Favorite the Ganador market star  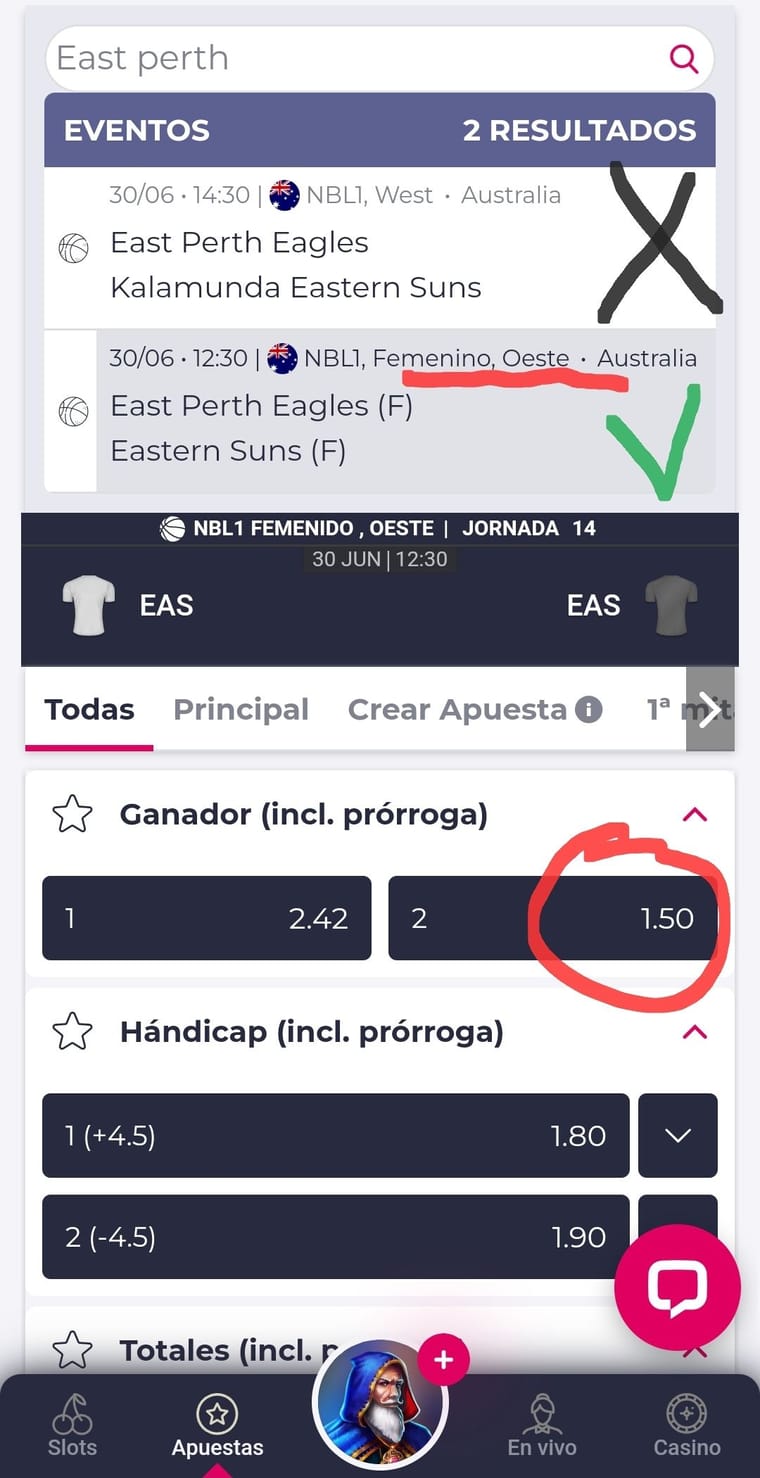tap(72, 815)
